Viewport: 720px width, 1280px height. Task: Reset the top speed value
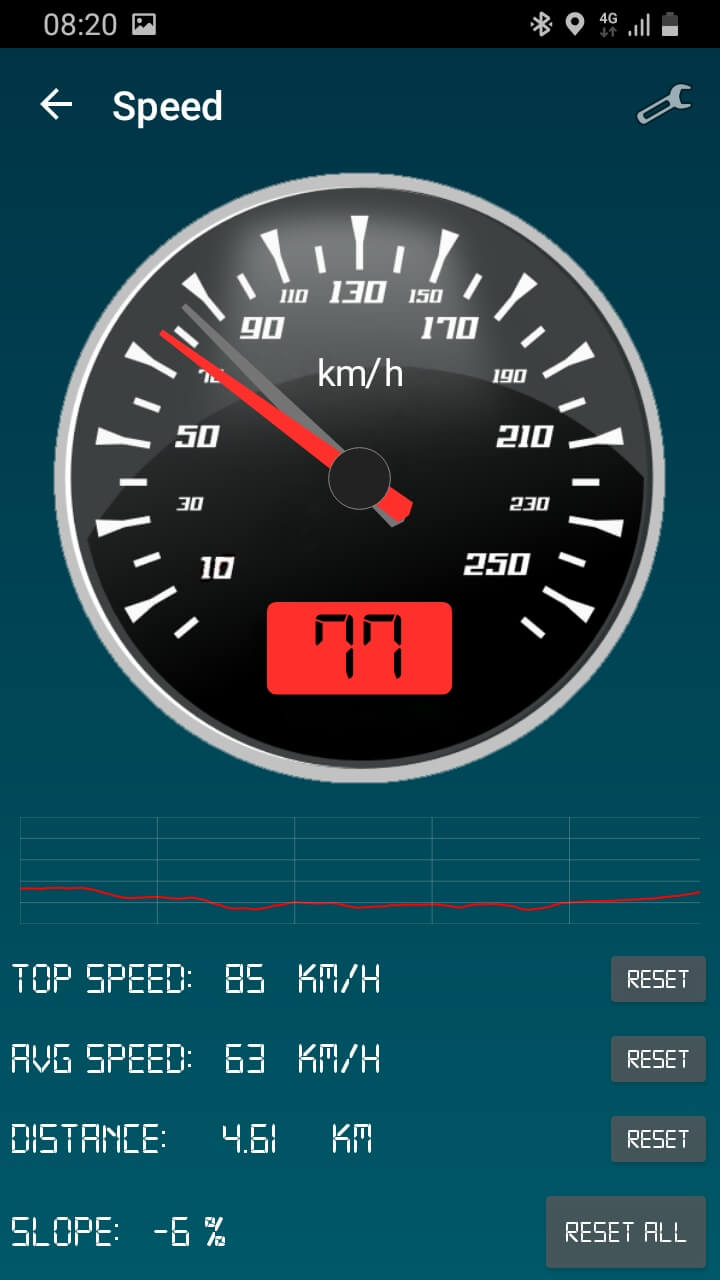click(x=658, y=979)
